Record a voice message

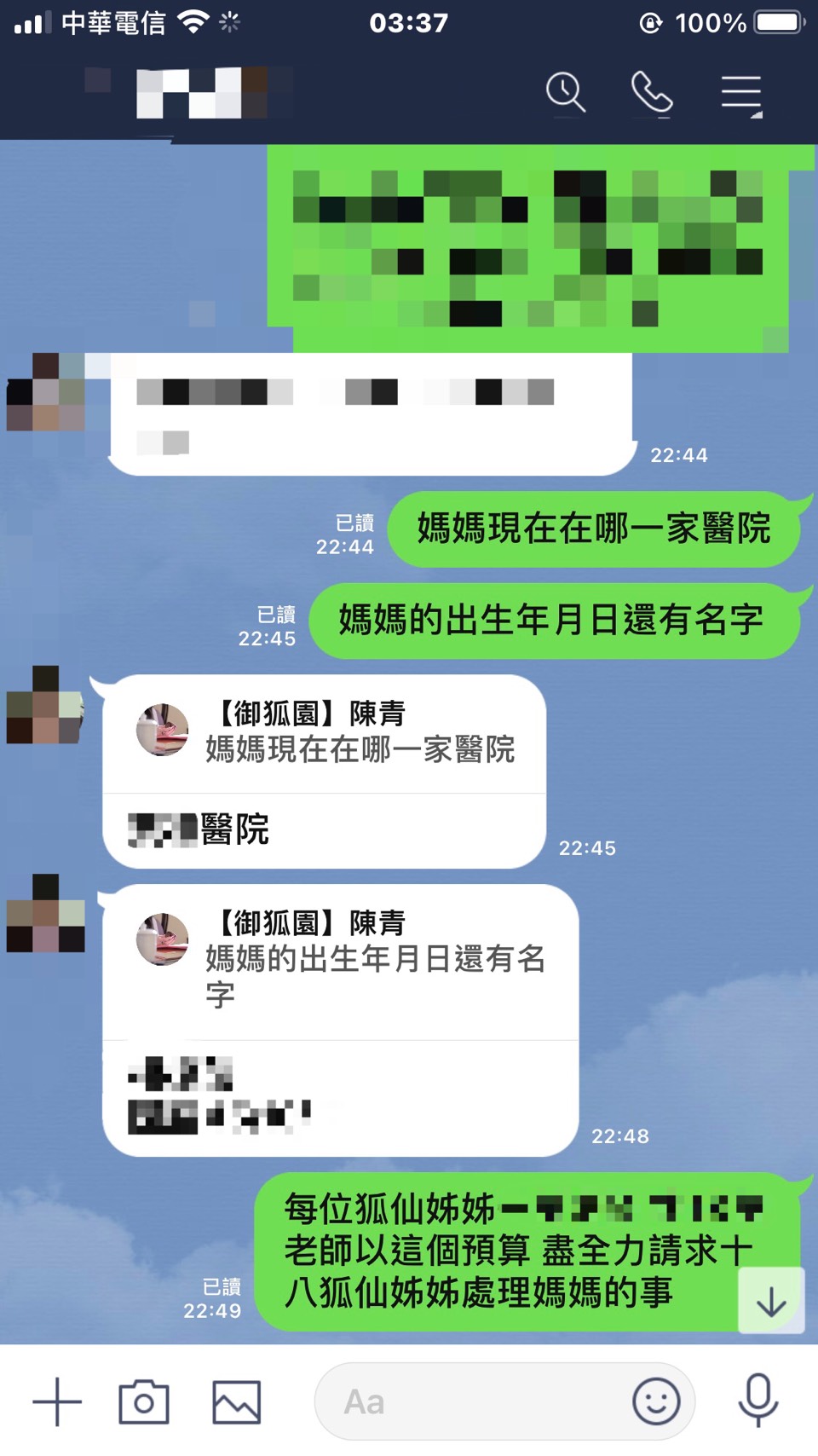758,1401
